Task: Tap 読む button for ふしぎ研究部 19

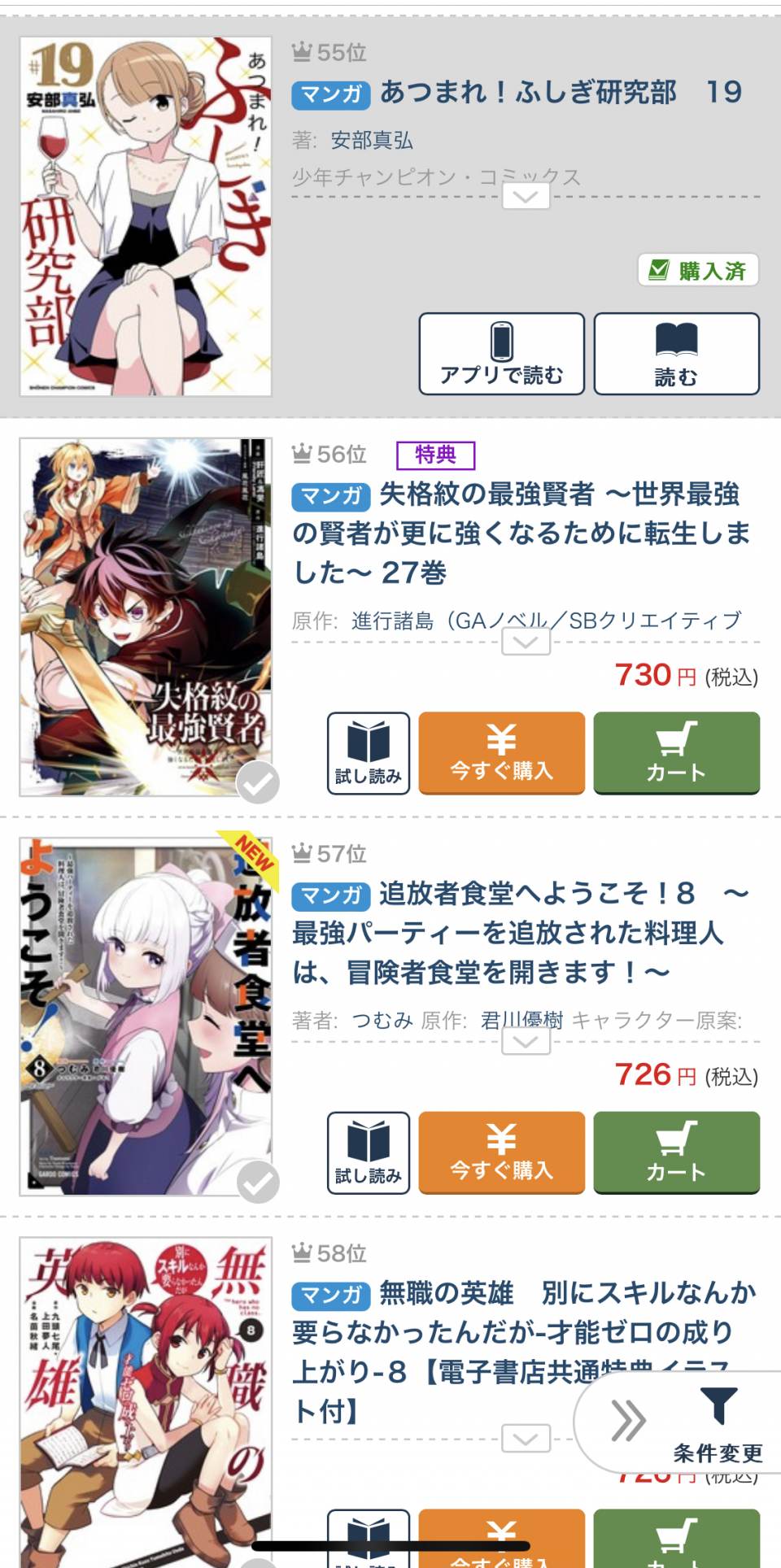Action: [x=676, y=354]
